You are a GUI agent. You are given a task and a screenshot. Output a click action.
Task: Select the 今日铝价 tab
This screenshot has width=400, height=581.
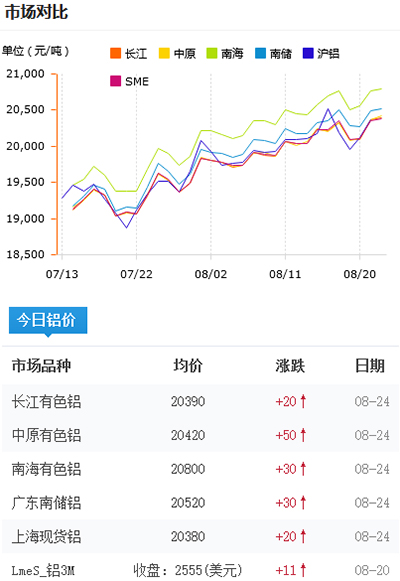[48, 320]
